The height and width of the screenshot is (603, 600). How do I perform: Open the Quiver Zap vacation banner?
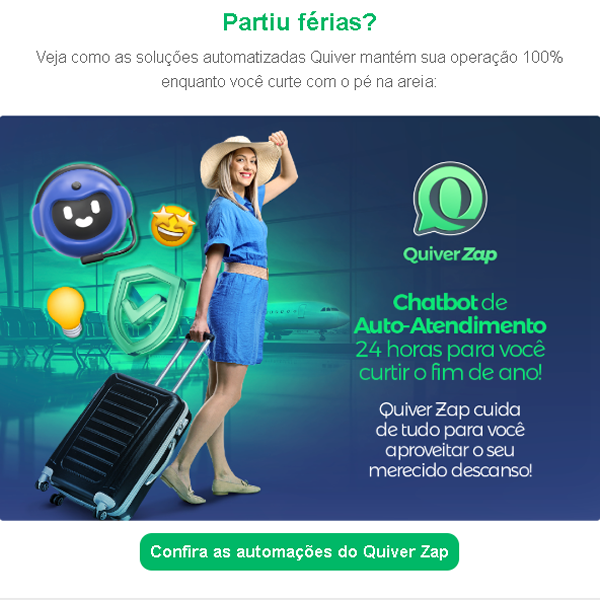[x=300, y=318]
